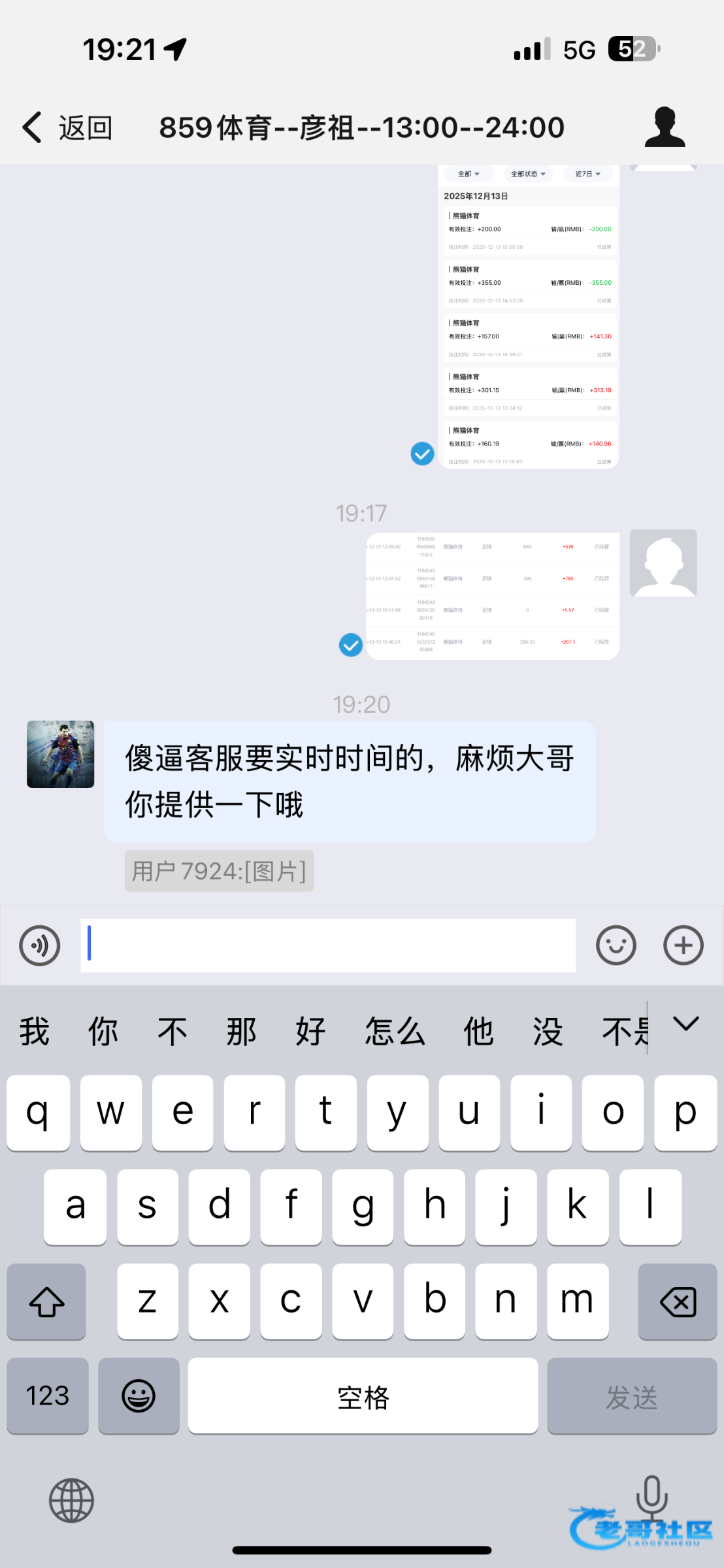Open the betting record image with 2025年12月13日
This screenshot has width=724, height=1568.
coord(528,317)
